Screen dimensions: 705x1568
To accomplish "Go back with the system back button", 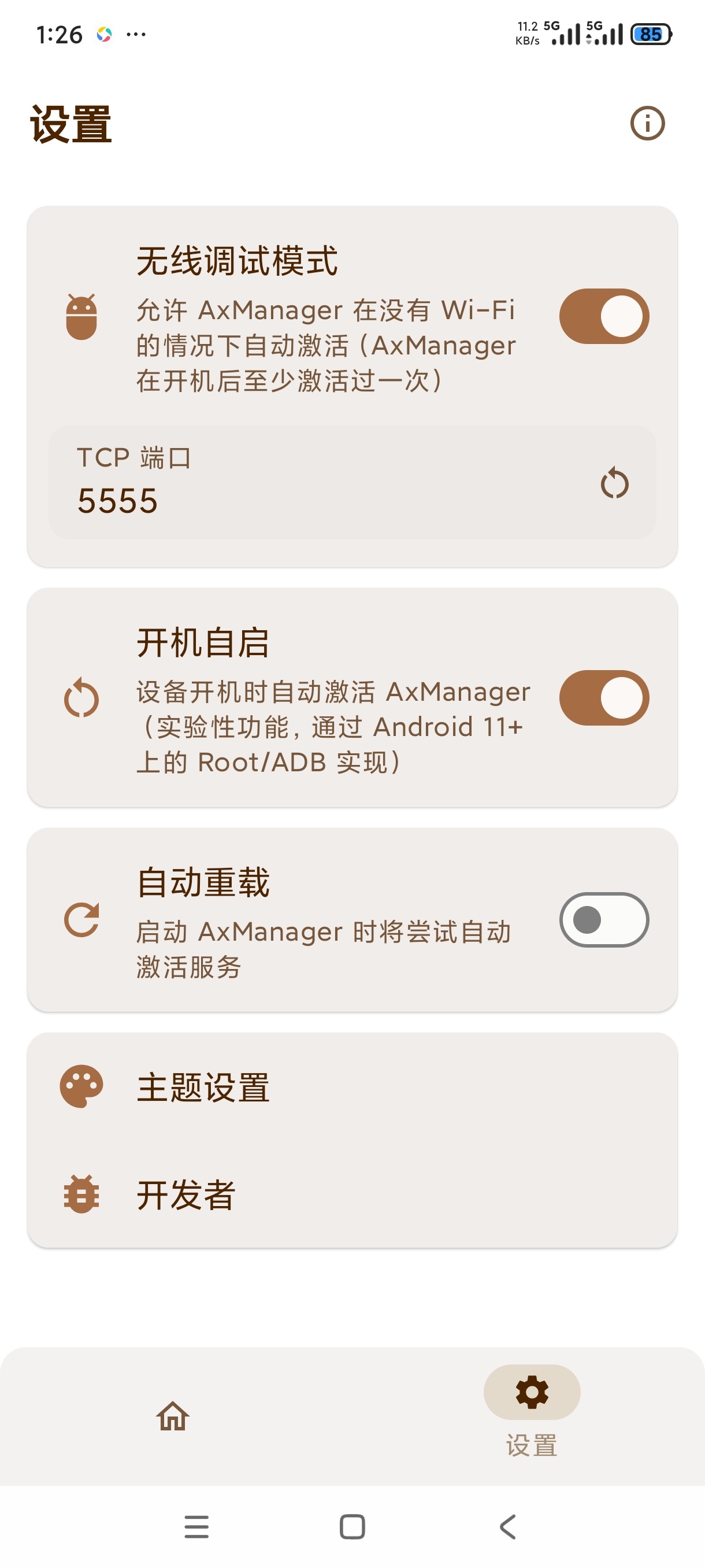I will point(508,1526).
